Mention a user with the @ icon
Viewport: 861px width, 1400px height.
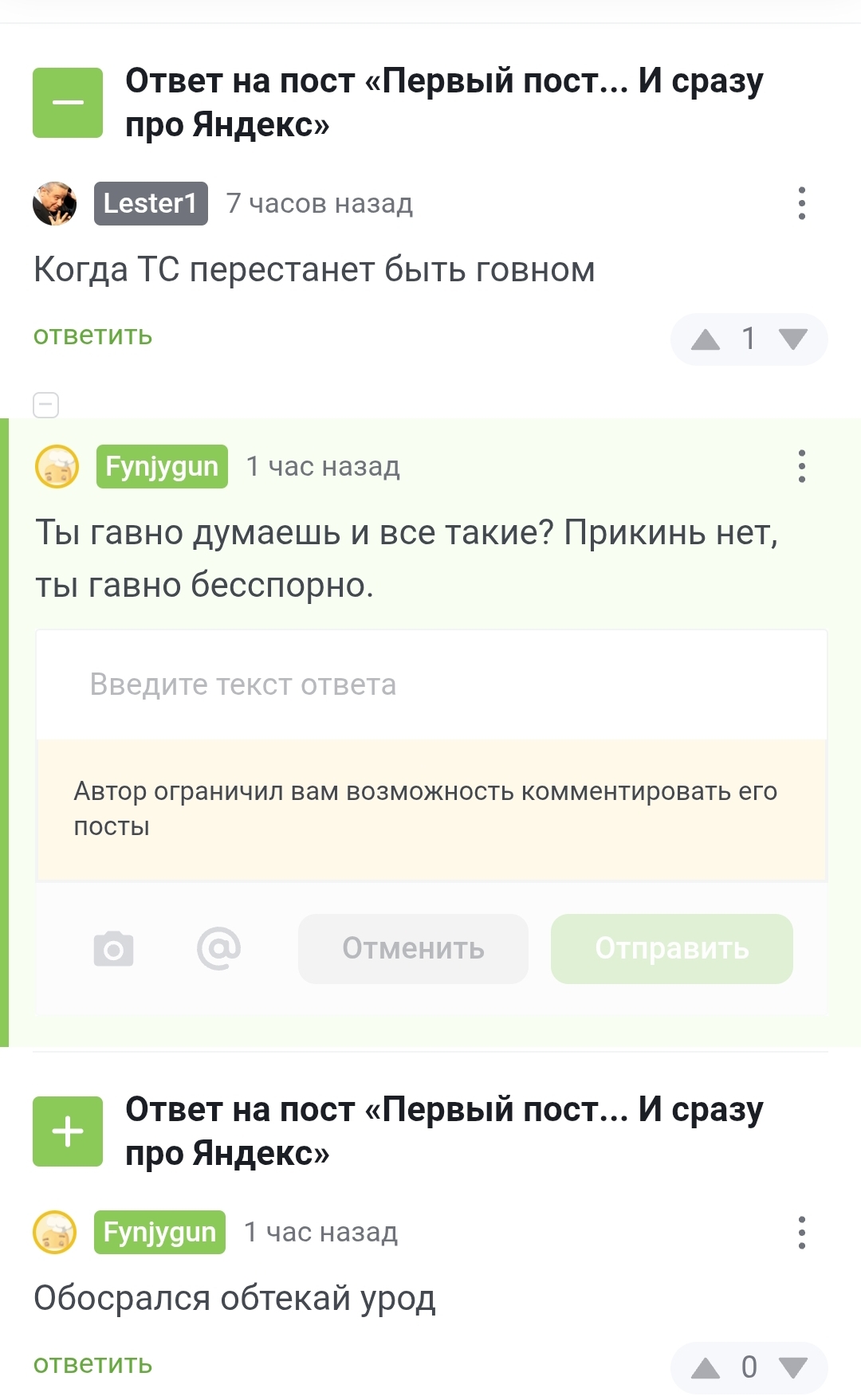coord(218,949)
